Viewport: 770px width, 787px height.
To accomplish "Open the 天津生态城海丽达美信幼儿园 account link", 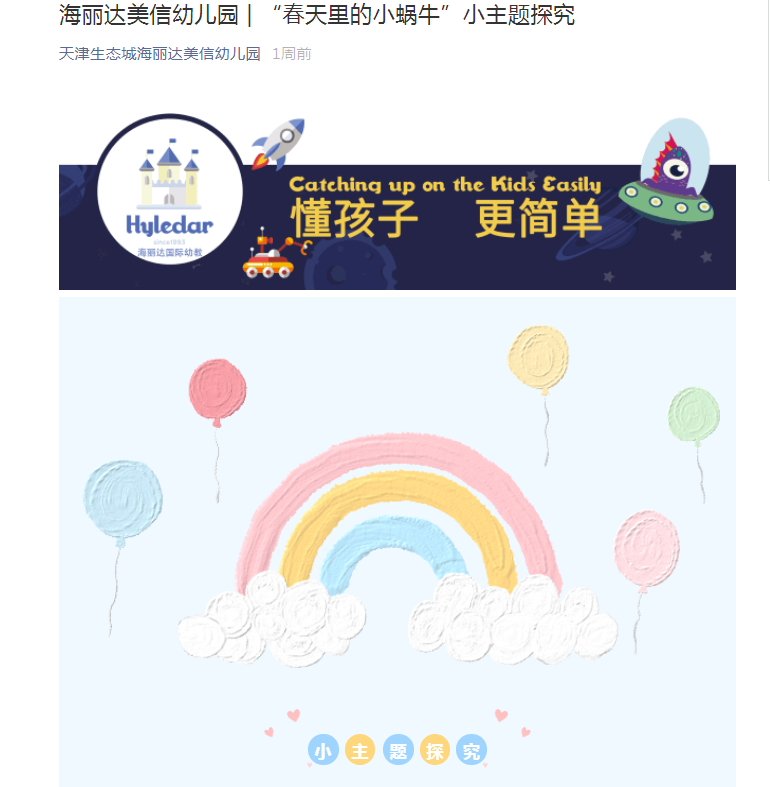I will click(160, 54).
